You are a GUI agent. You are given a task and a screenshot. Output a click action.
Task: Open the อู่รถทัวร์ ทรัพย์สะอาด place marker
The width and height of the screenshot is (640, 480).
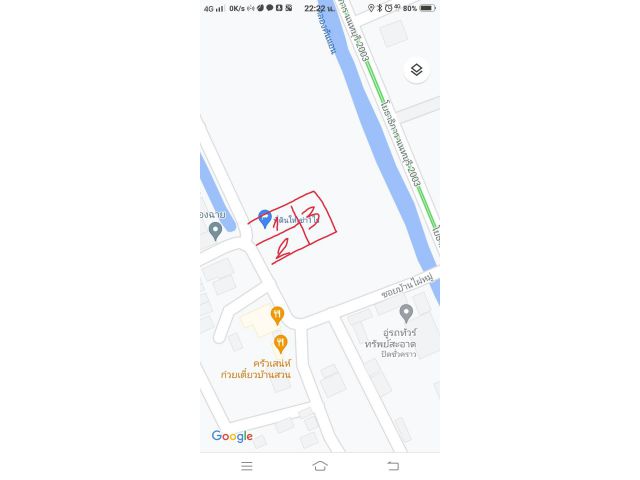pyautogui.click(x=406, y=314)
